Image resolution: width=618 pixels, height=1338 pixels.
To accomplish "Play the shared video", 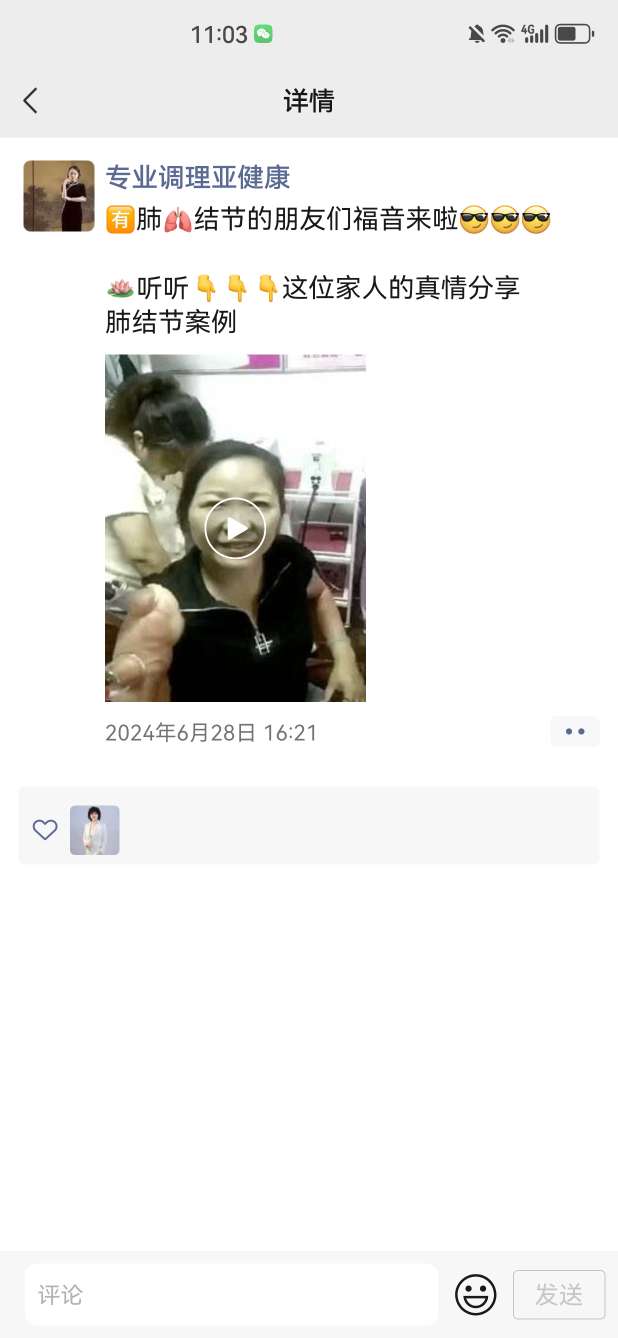I will pyautogui.click(x=235, y=528).
